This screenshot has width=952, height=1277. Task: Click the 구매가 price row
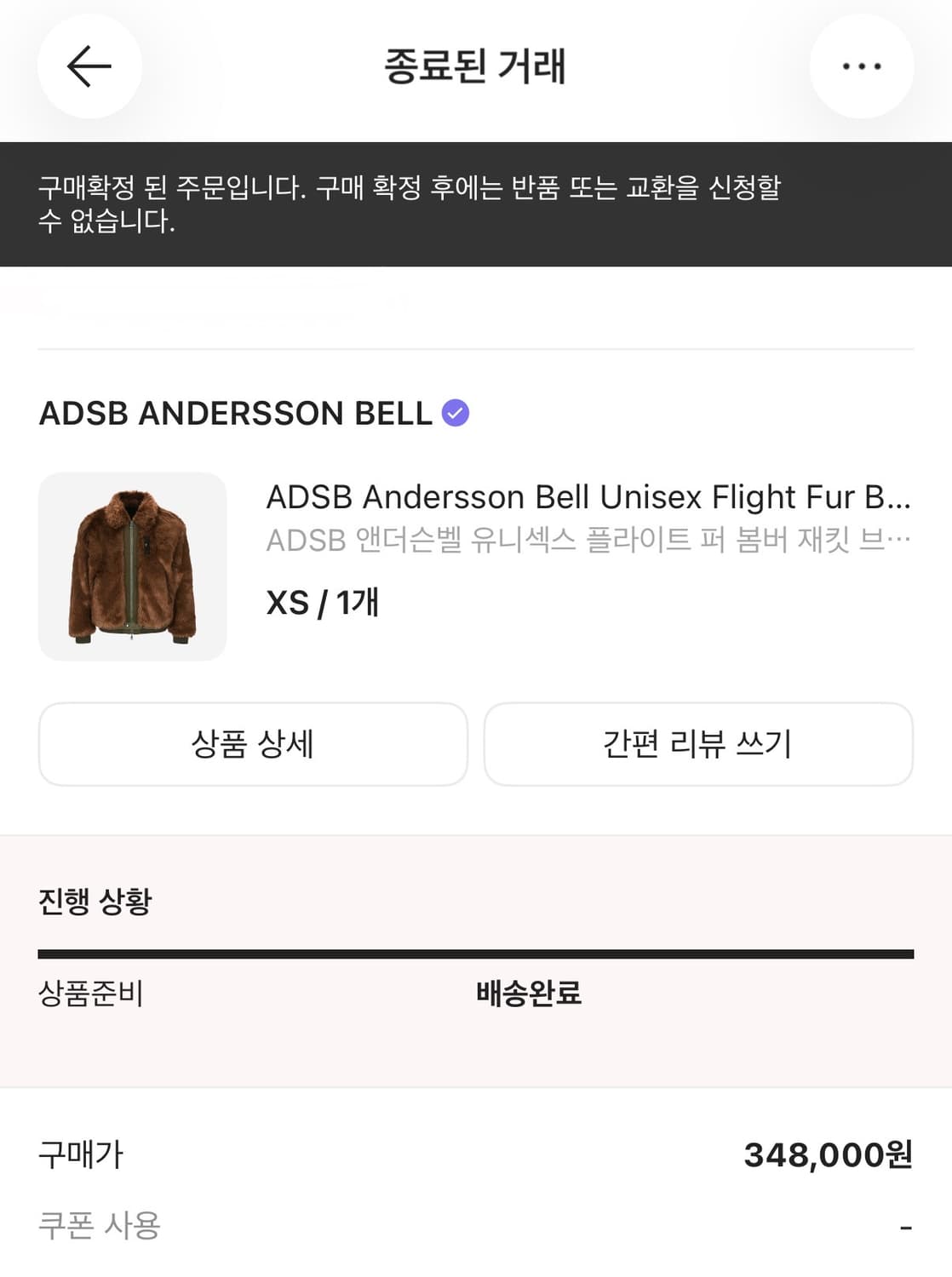pos(77,1155)
